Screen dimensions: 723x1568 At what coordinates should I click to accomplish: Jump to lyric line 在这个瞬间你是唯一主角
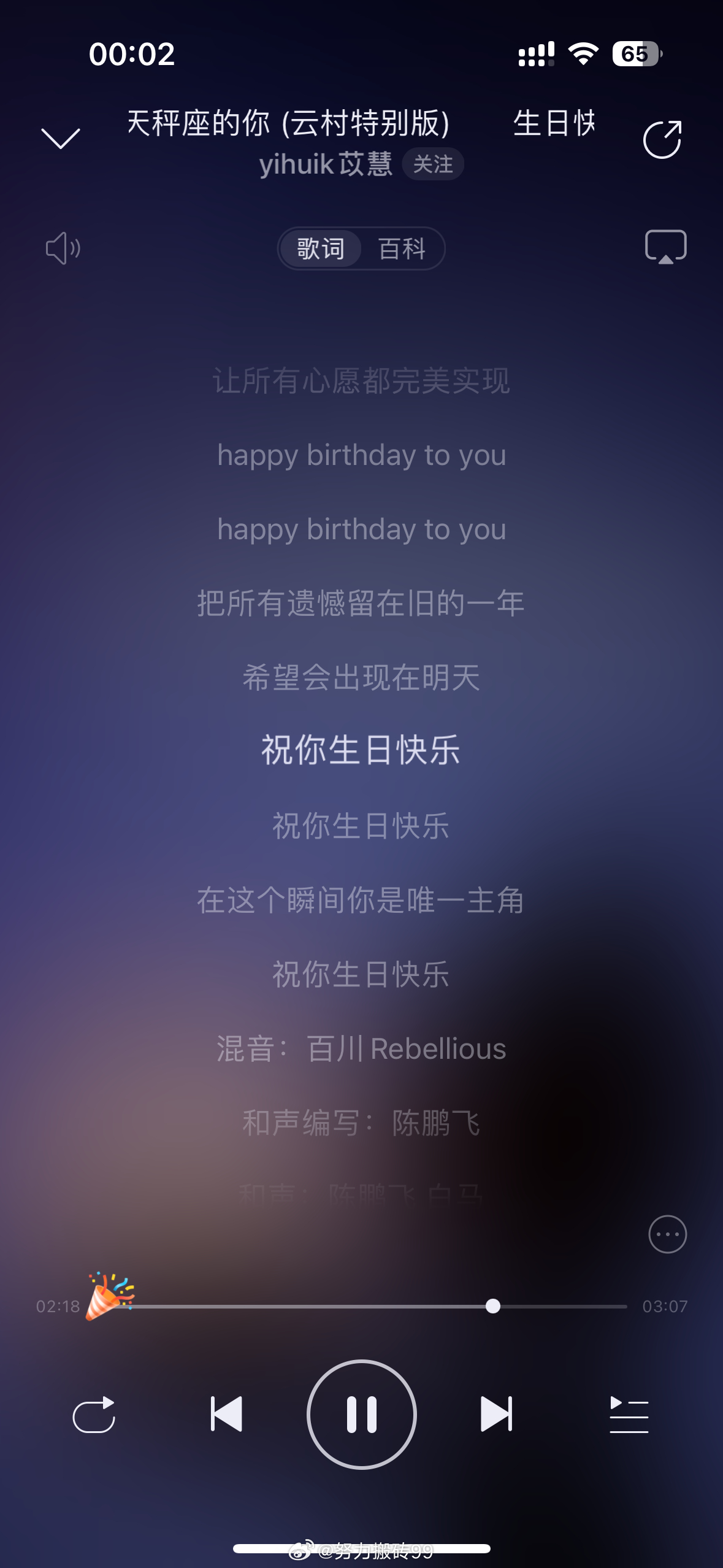click(361, 901)
